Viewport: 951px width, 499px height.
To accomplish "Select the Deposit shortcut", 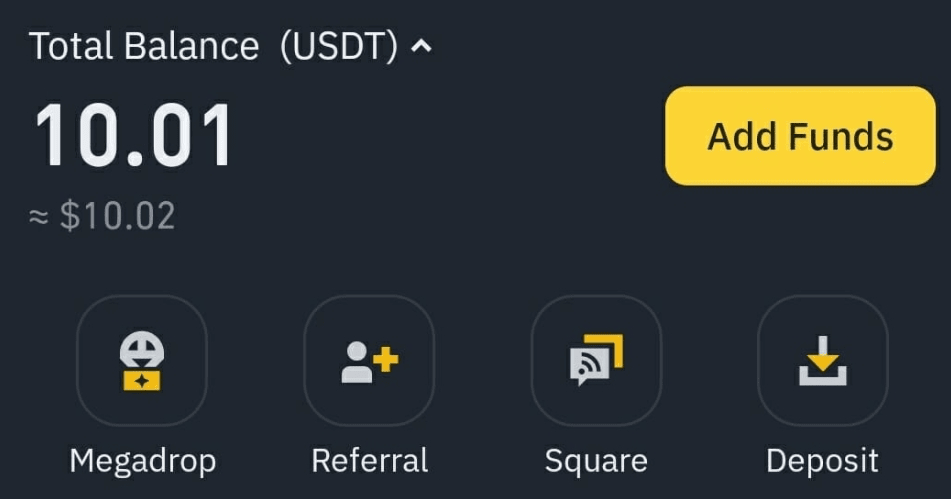I will 822,362.
